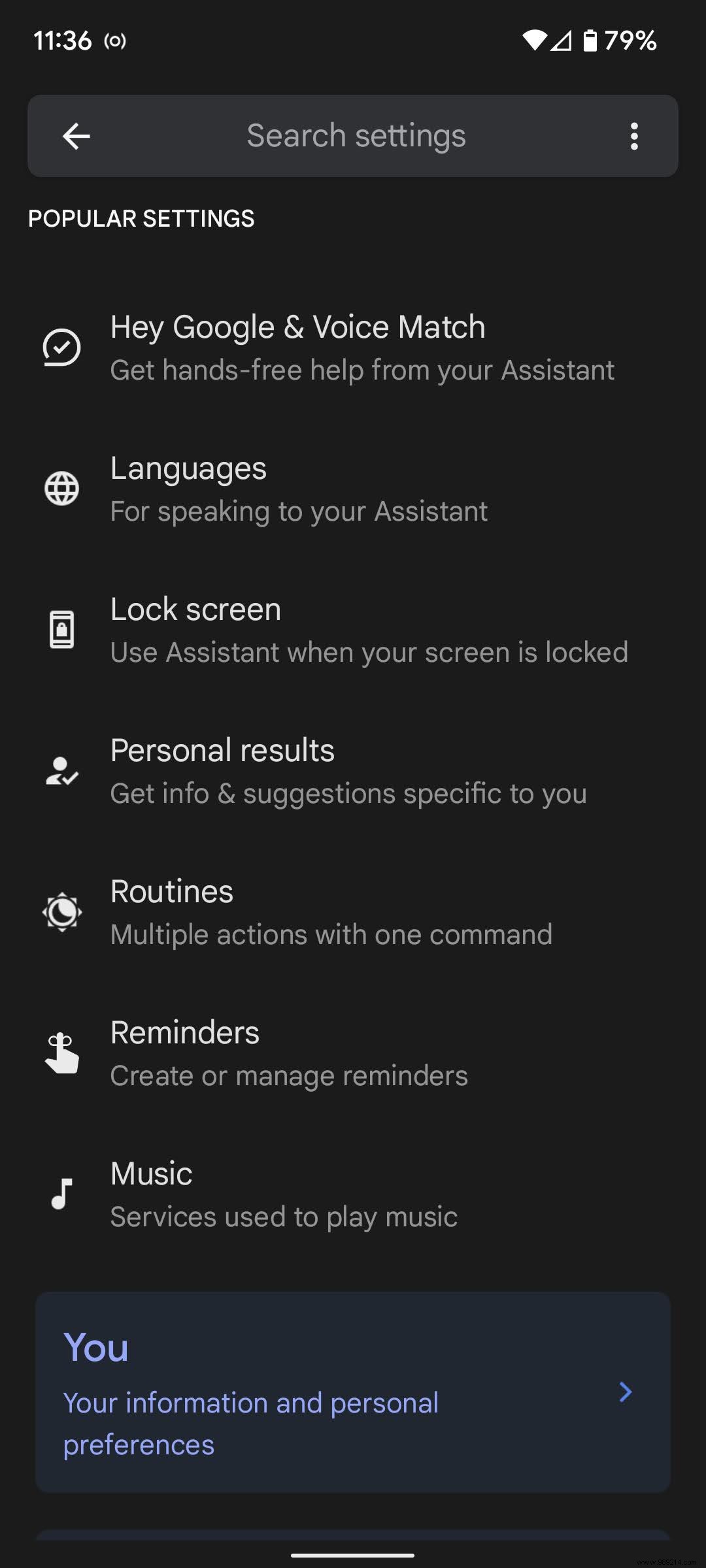Tap the Wi-Fi status icon
706x1568 pixels.
(533, 41)
